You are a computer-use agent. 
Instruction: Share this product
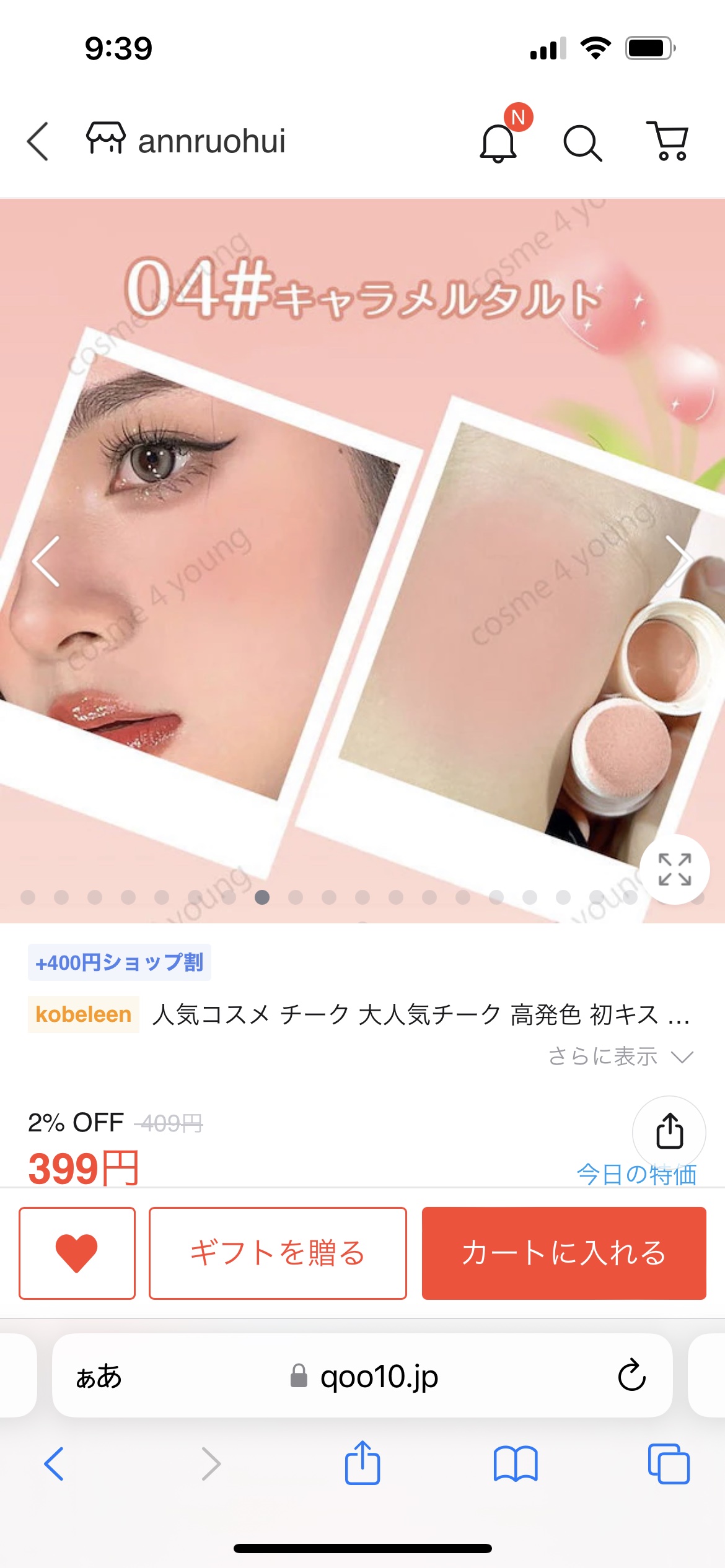coord(669,1131)
